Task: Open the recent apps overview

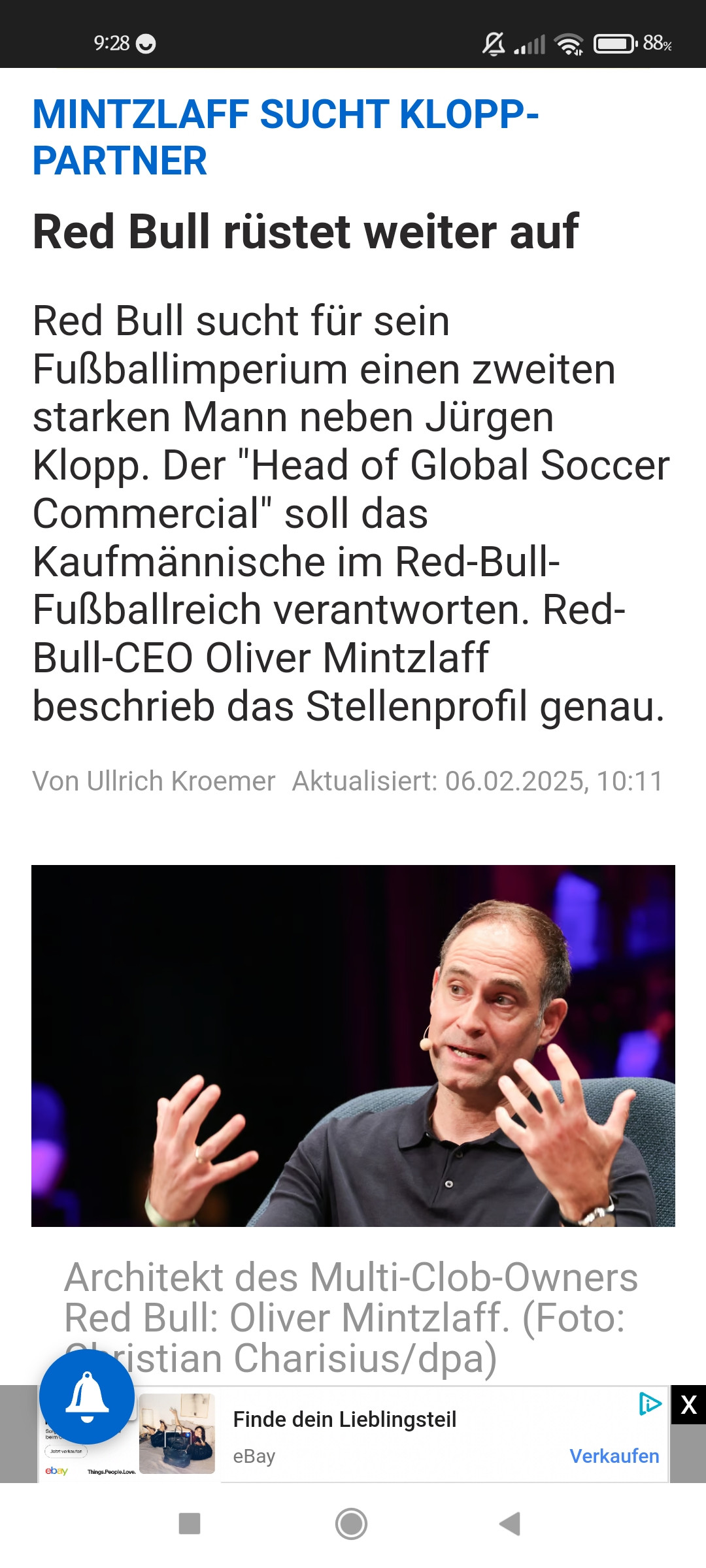Action: pyautogui.click(x=190, y=1524)
